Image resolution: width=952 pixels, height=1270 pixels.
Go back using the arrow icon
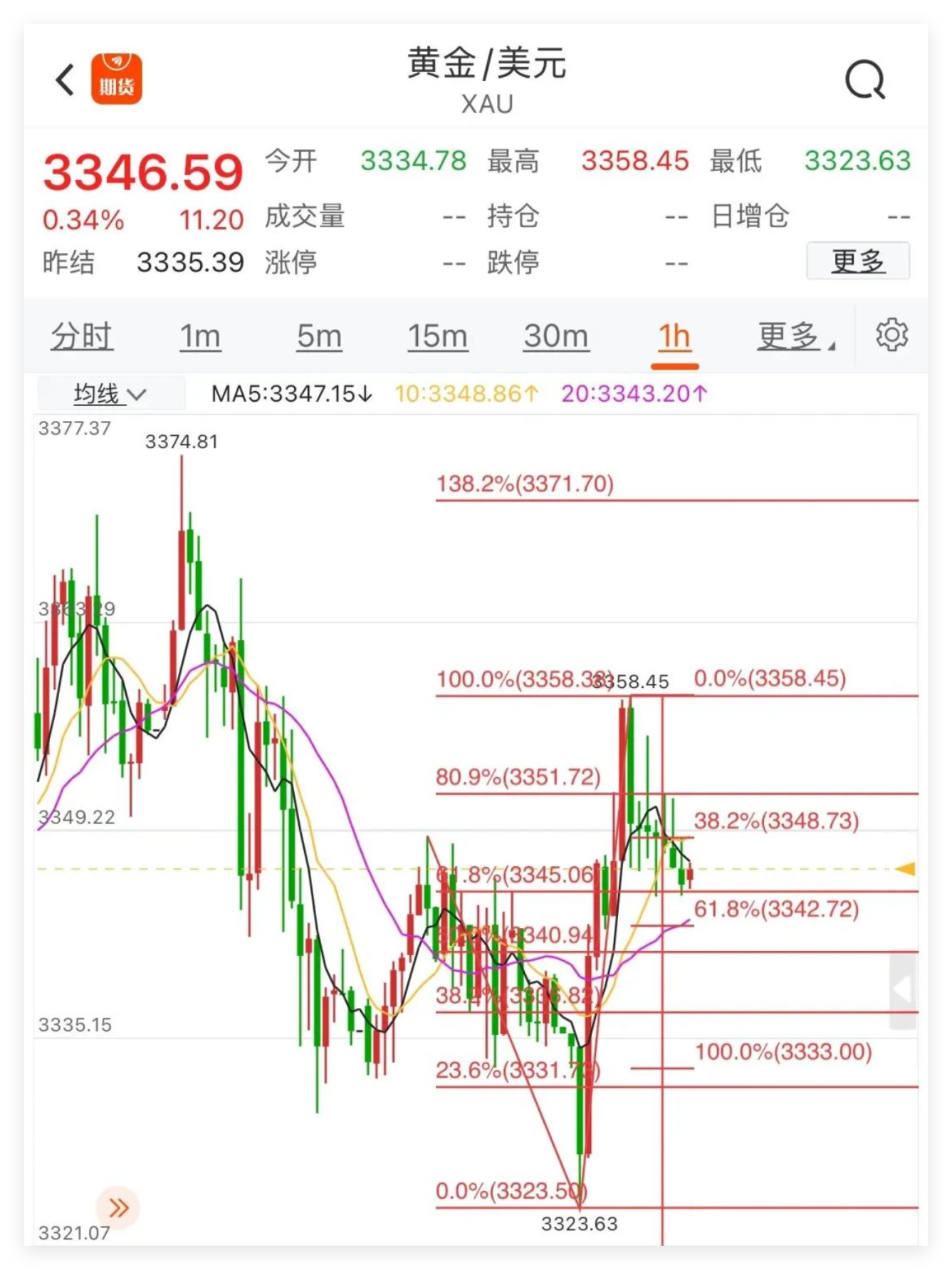coord(66,80)
